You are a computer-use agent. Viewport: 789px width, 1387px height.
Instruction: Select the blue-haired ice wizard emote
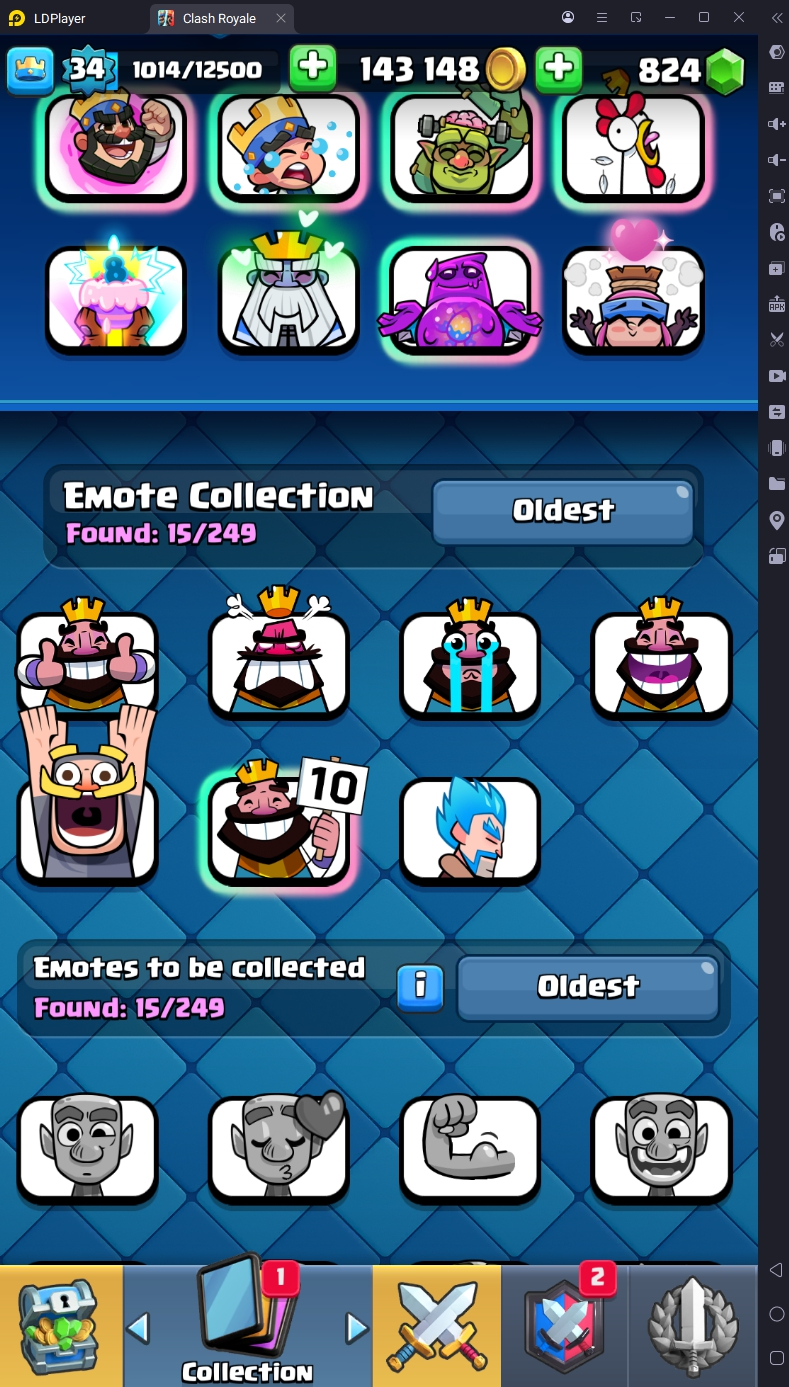coord(469,830)
